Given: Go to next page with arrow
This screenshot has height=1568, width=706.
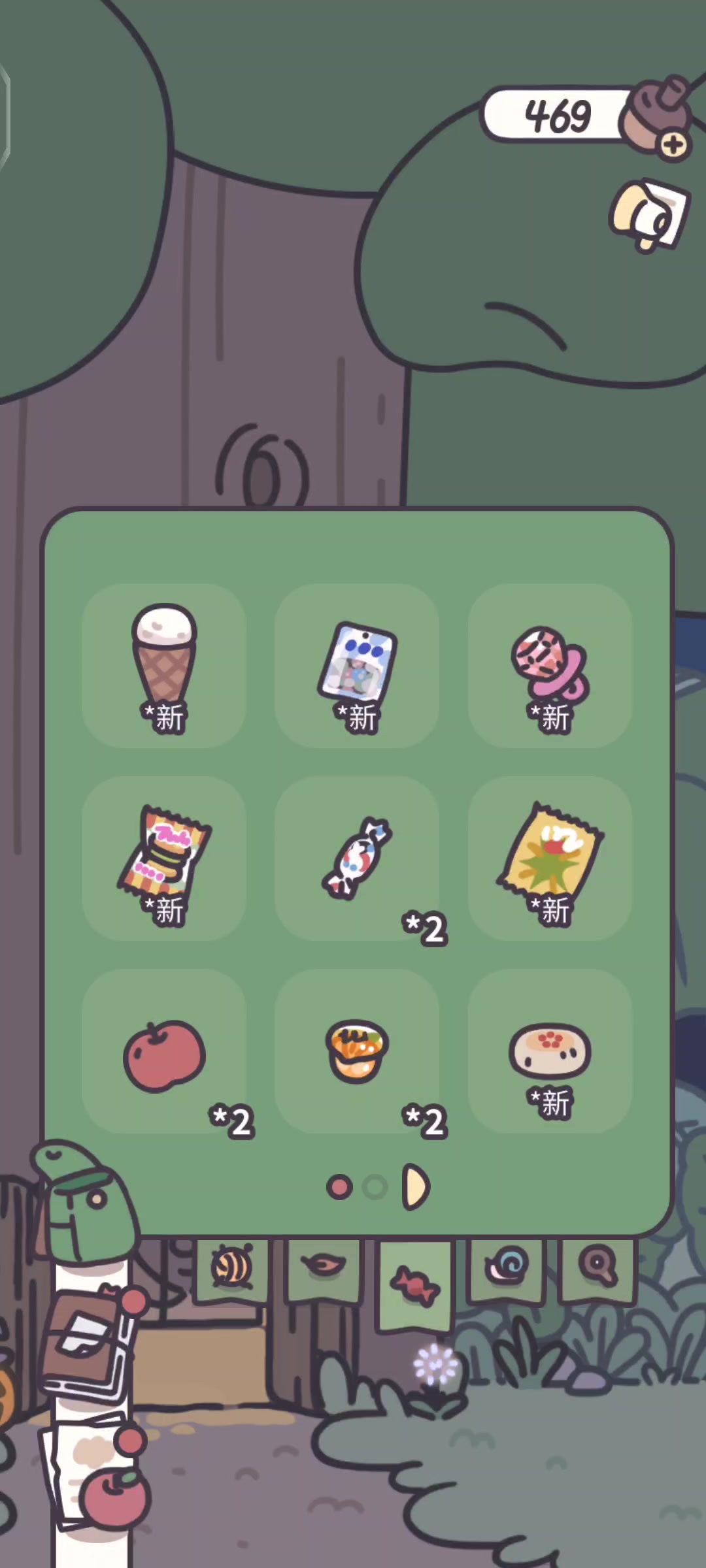Looking at the screenshot, I should (x=416, y=1186).
